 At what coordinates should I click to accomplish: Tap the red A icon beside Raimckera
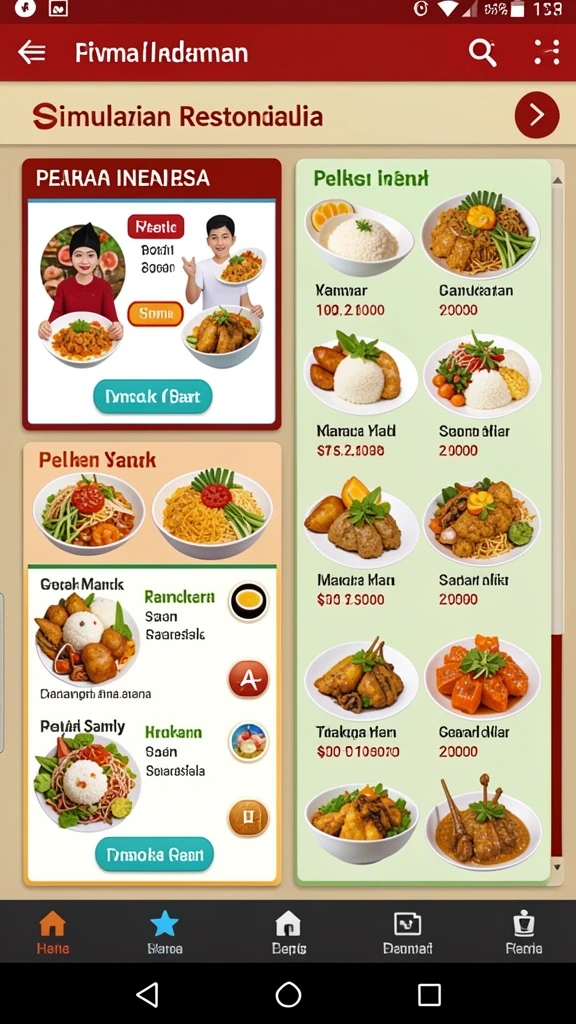click(x=248, y=679)
